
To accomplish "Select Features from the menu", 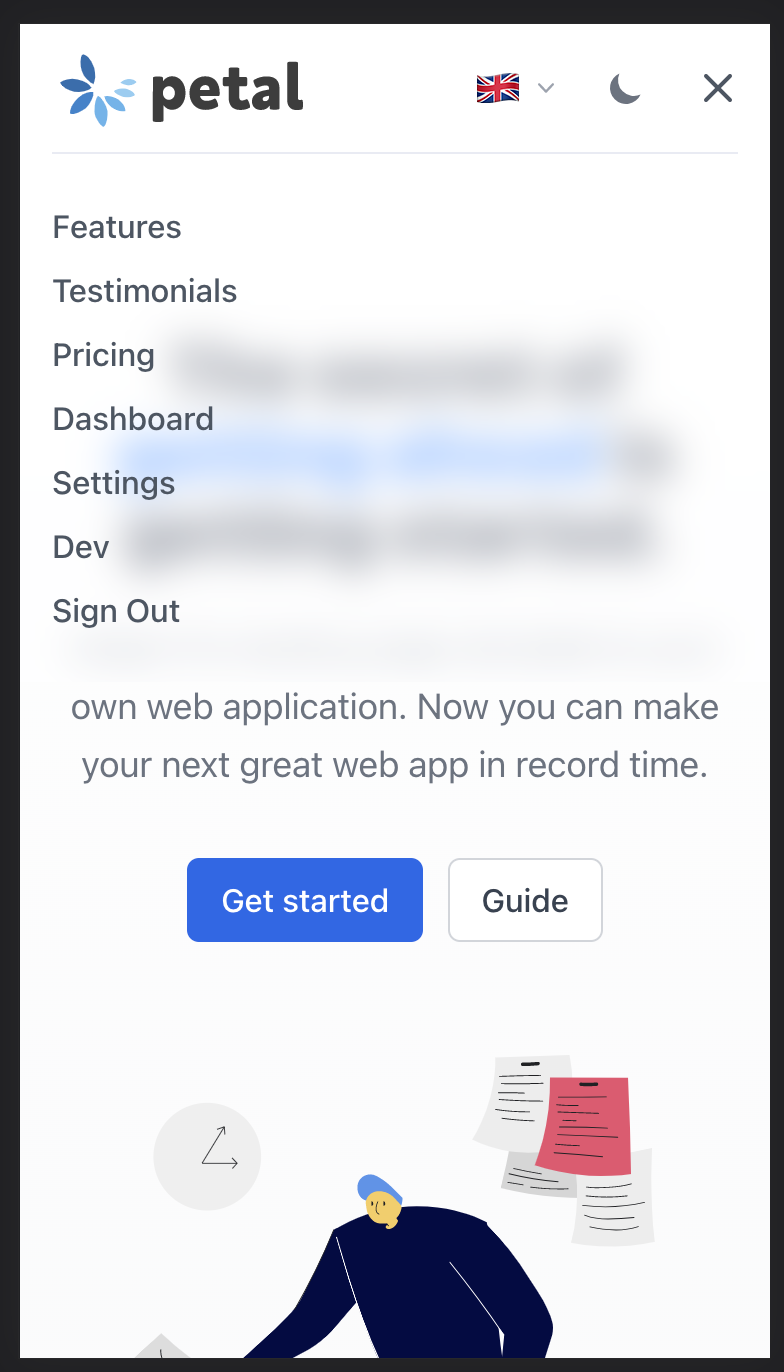I will pos(116,227).
